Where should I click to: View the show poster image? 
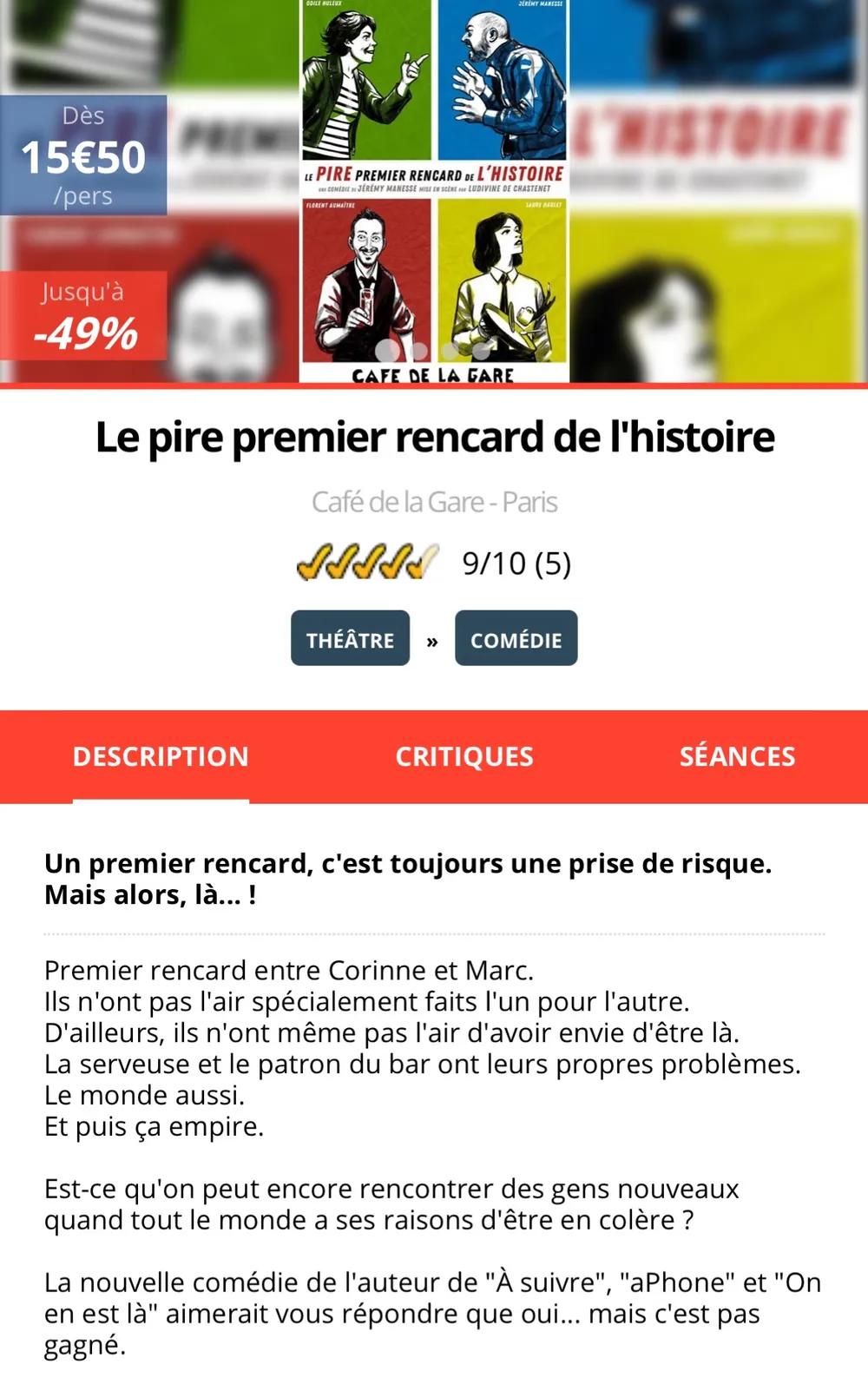point(434,191)
